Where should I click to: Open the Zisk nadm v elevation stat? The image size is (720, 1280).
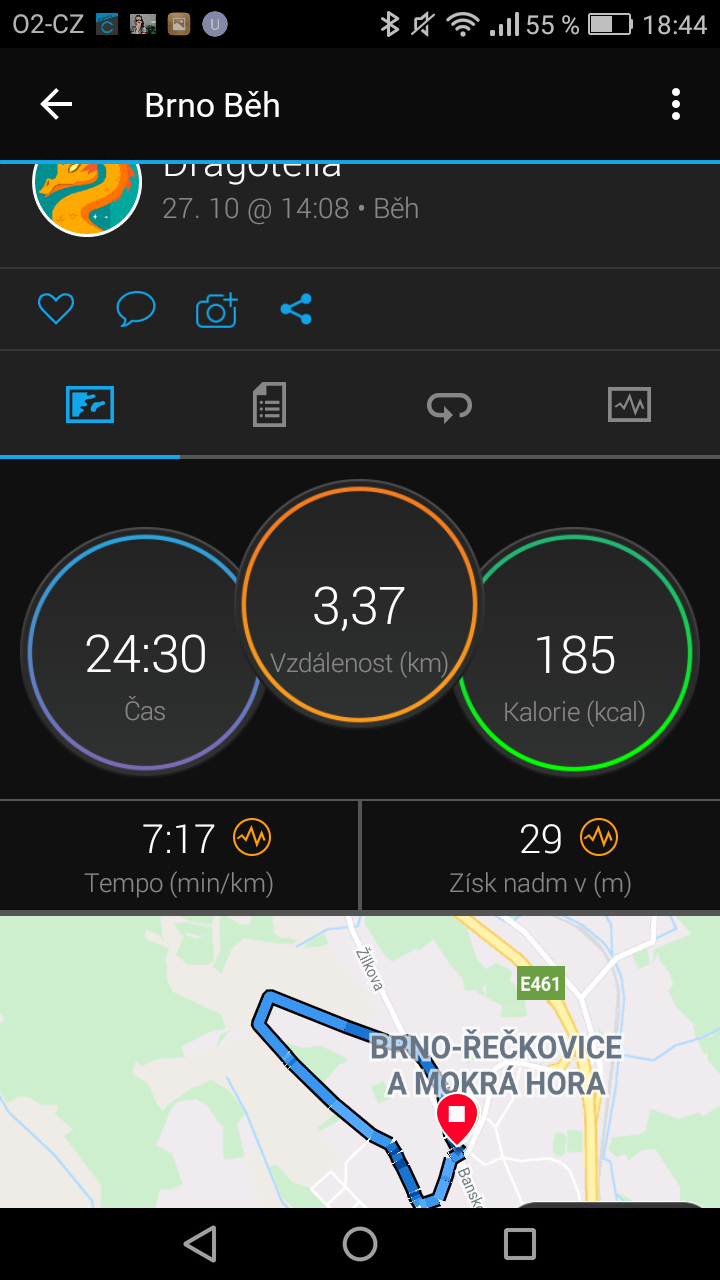click(541, 857)
